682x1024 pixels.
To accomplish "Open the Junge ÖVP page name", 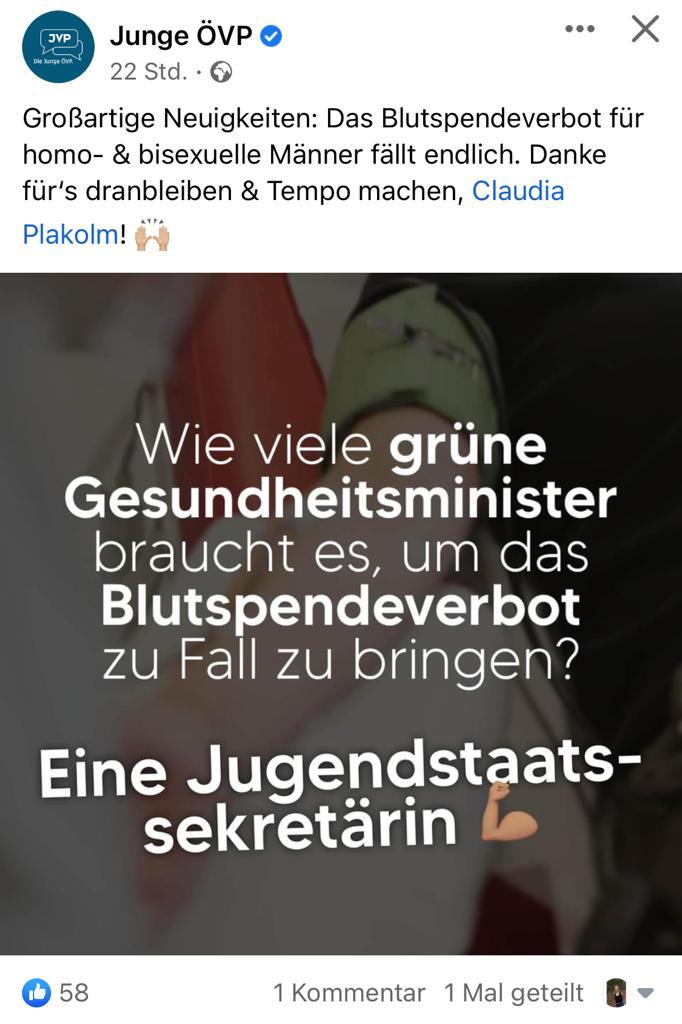I will coord(180,37).
